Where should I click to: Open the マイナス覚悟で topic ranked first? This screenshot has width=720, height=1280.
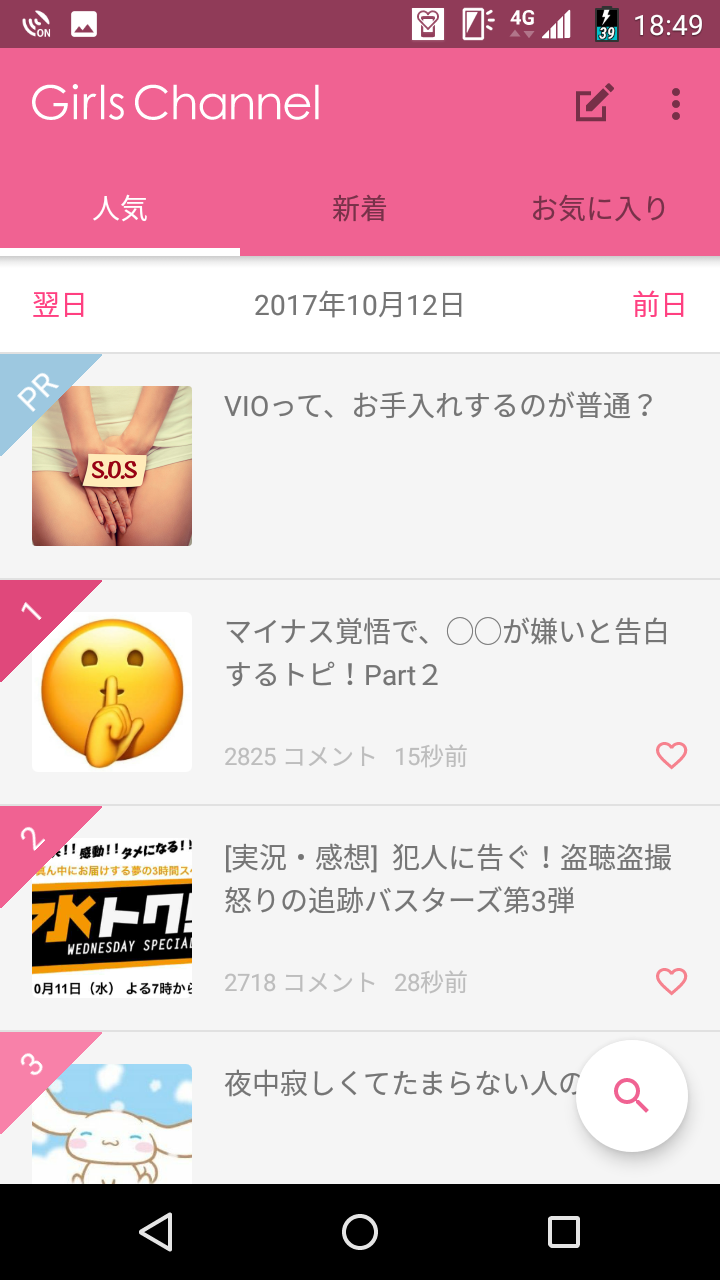point(360,692)
